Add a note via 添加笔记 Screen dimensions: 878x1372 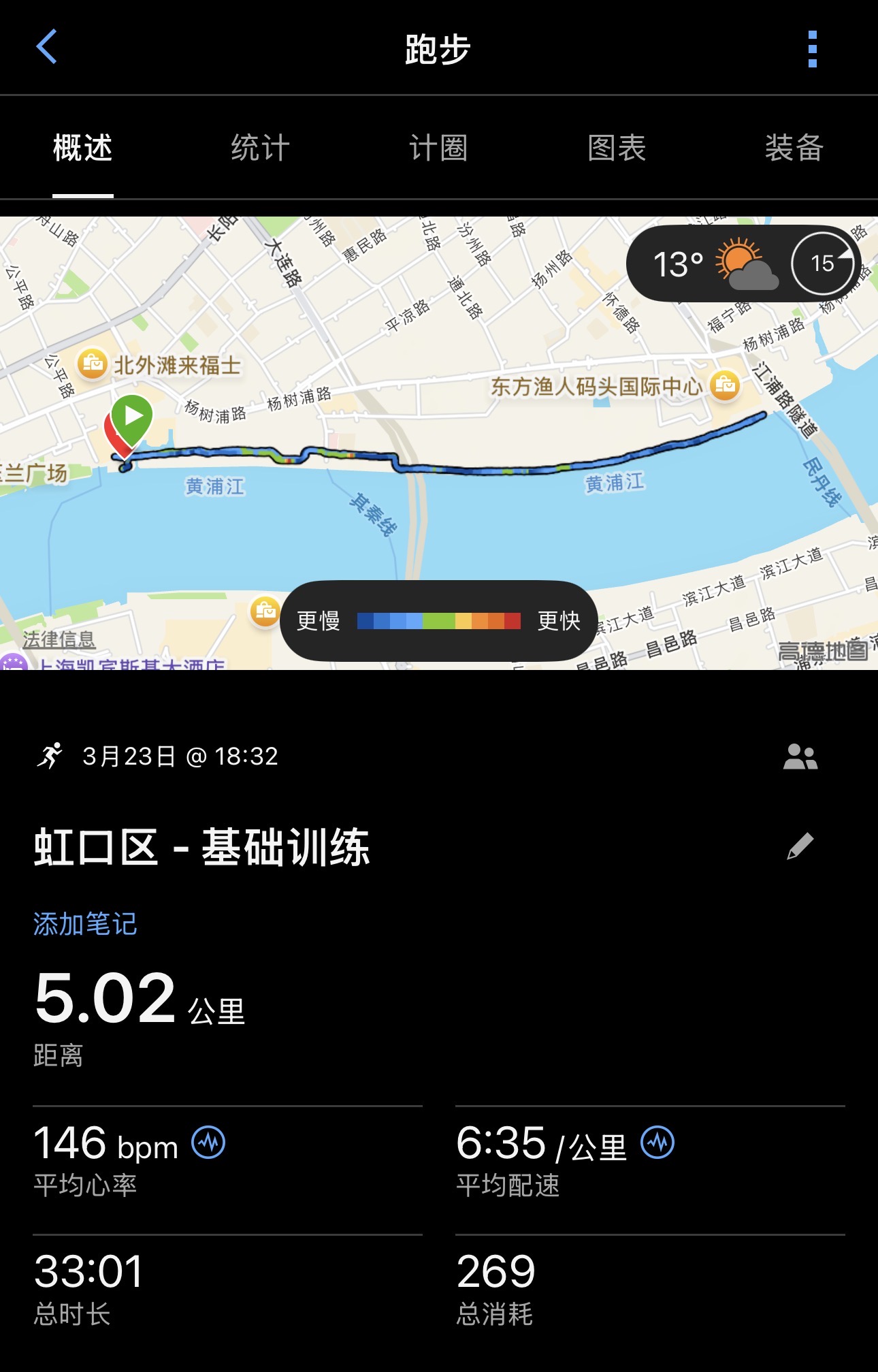[85, 924]
